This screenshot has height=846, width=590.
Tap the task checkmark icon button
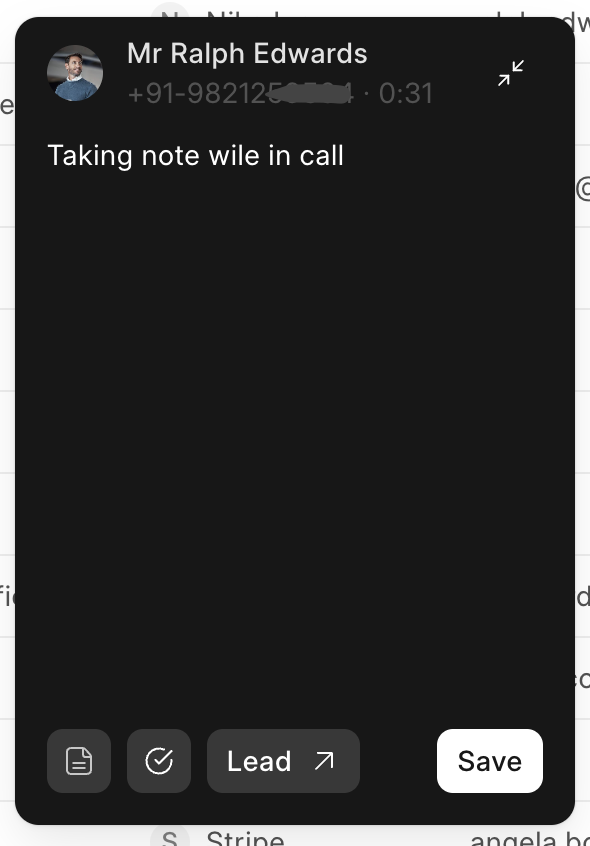click(x=159, y=761)
